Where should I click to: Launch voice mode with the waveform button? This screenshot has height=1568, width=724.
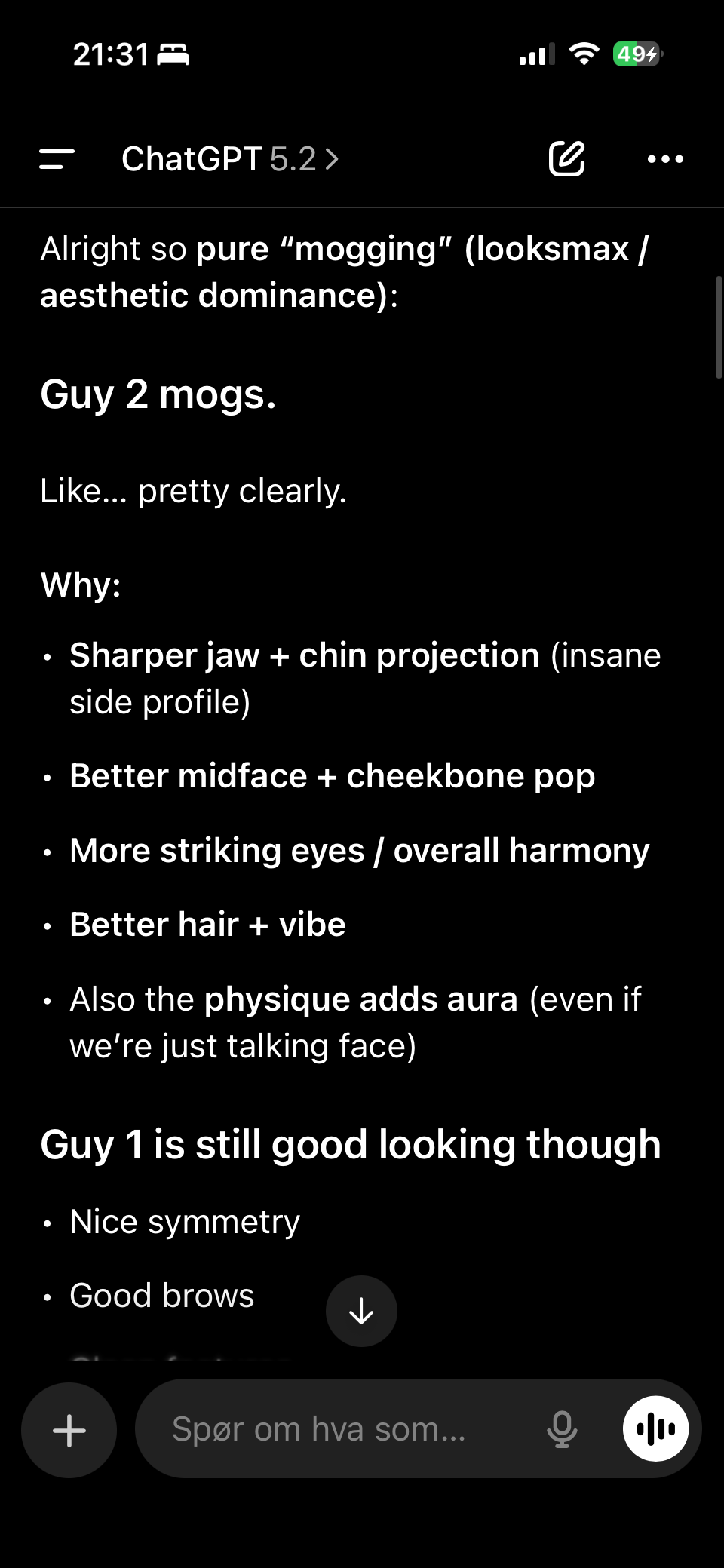coord(655,1428)
